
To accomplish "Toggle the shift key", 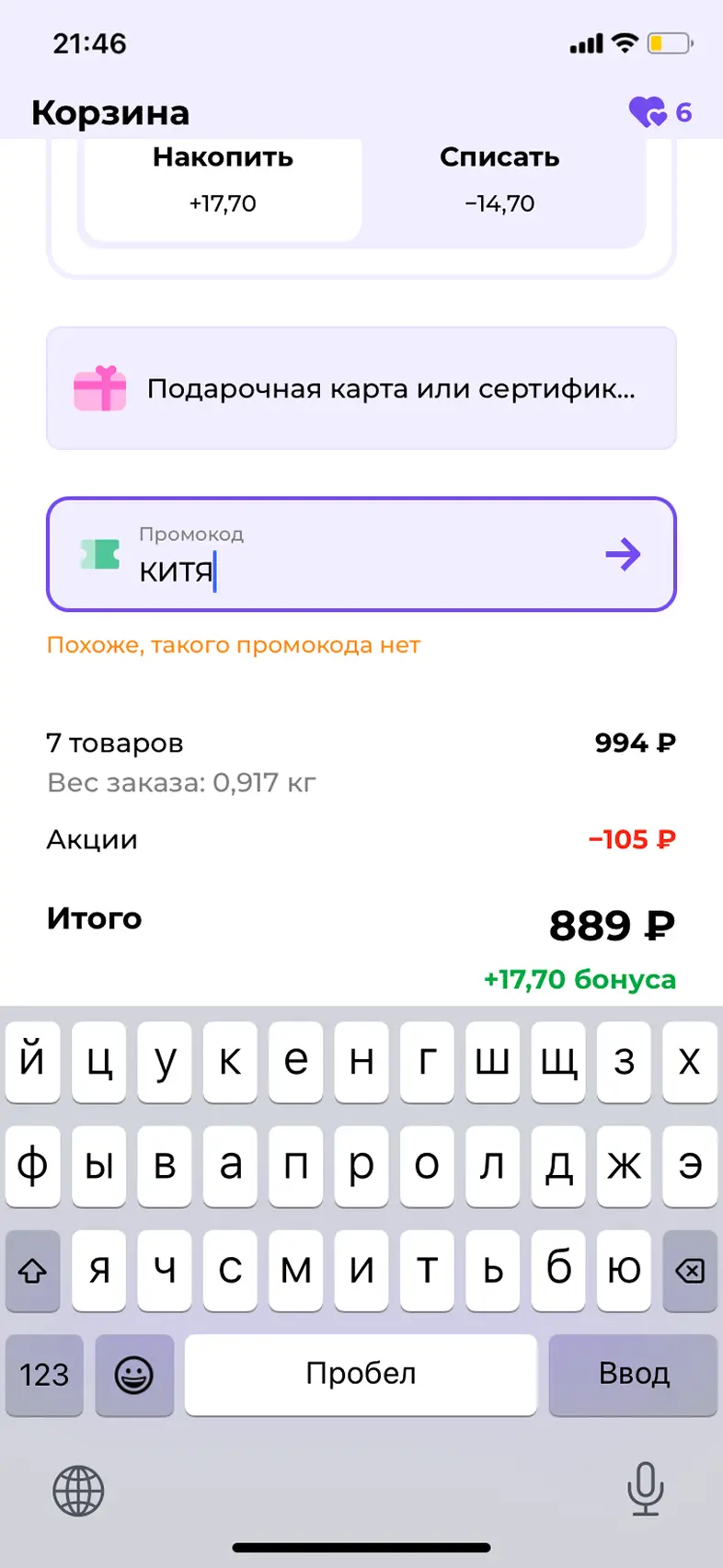I will (x=32, y=1271).
